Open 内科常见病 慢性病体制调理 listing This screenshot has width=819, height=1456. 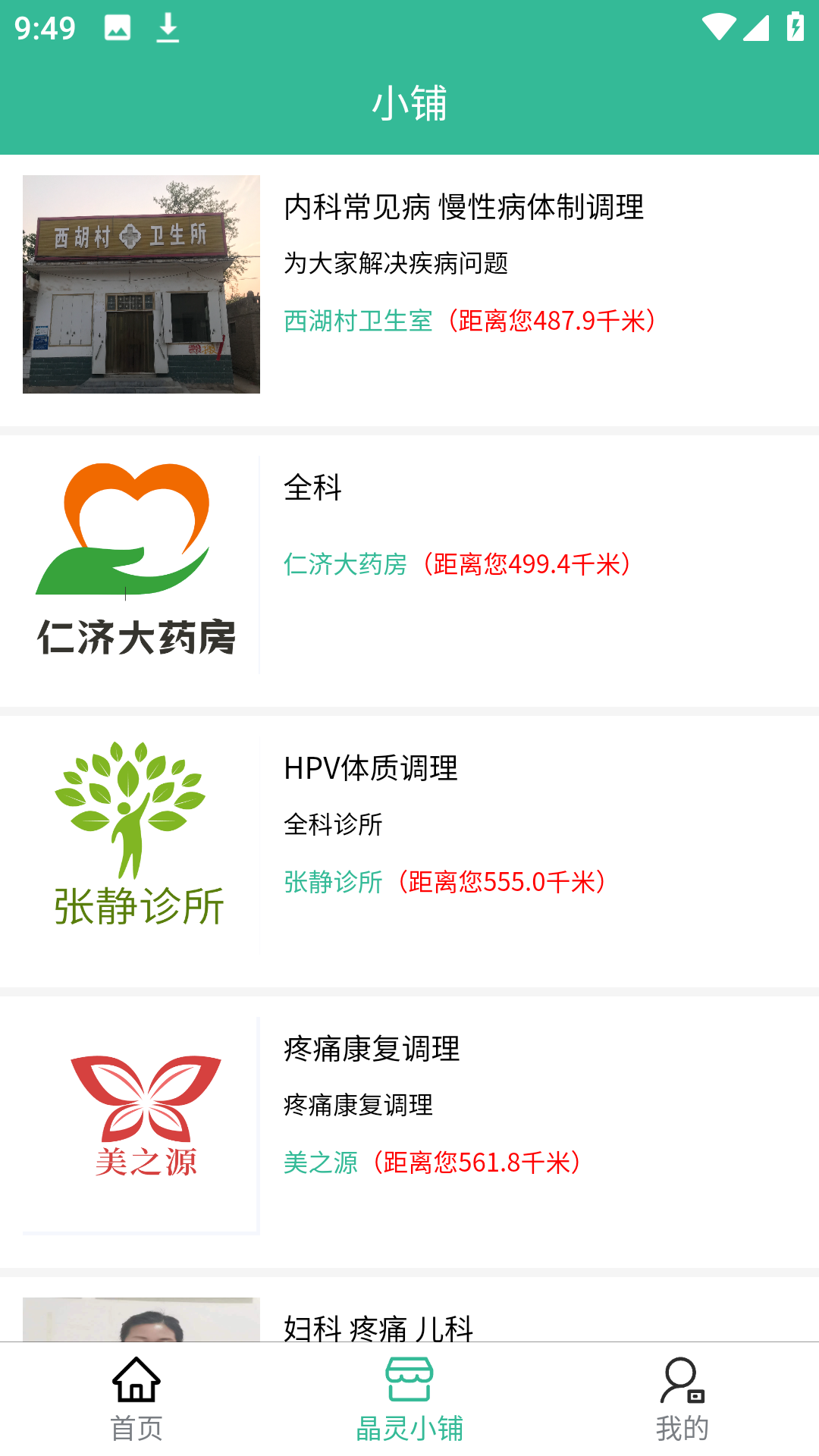coord(463,205)
